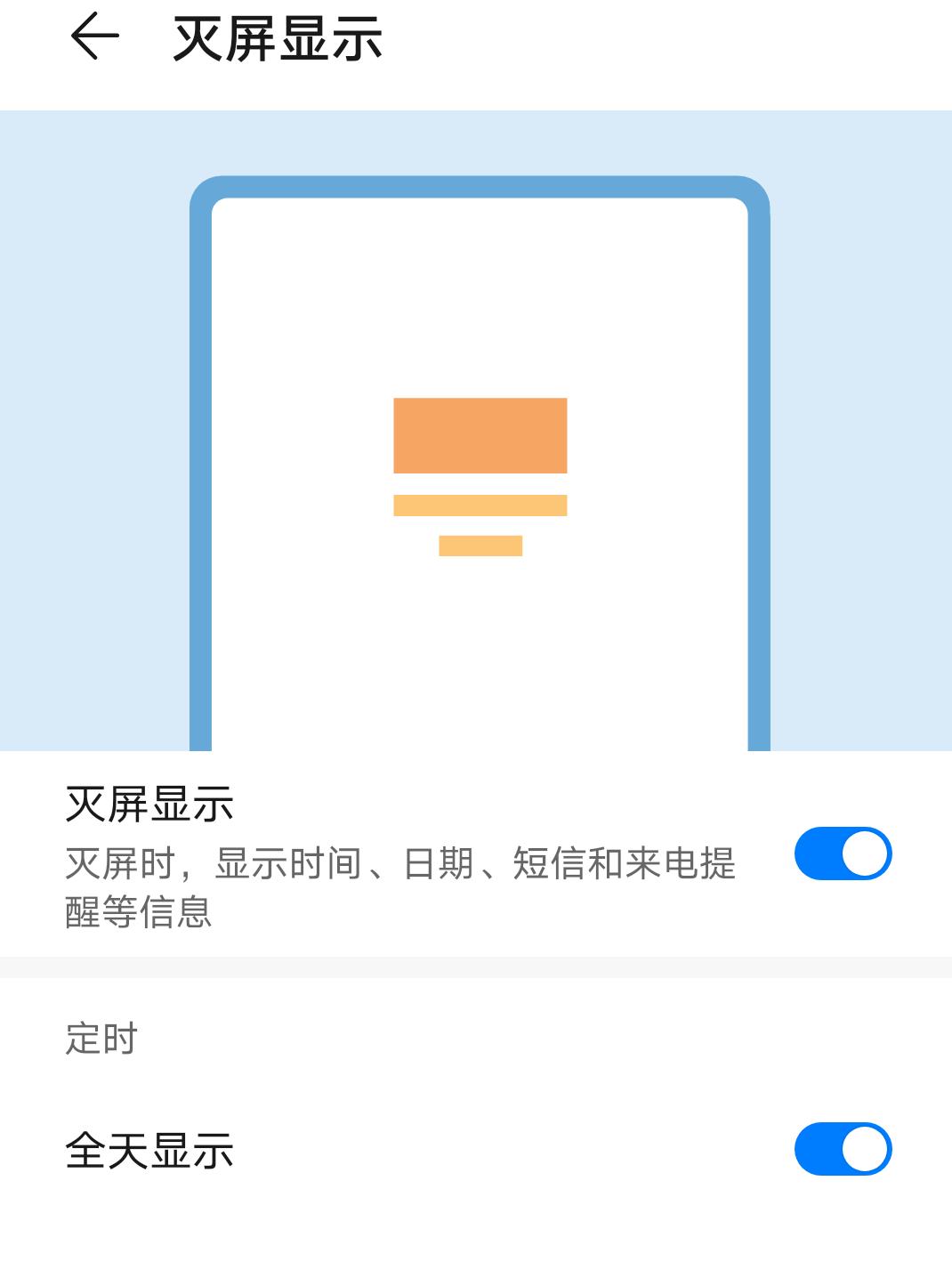Tap the orange date bar under the clock
This screenshot has height=1278, width=952.
[x=480, y=506]
